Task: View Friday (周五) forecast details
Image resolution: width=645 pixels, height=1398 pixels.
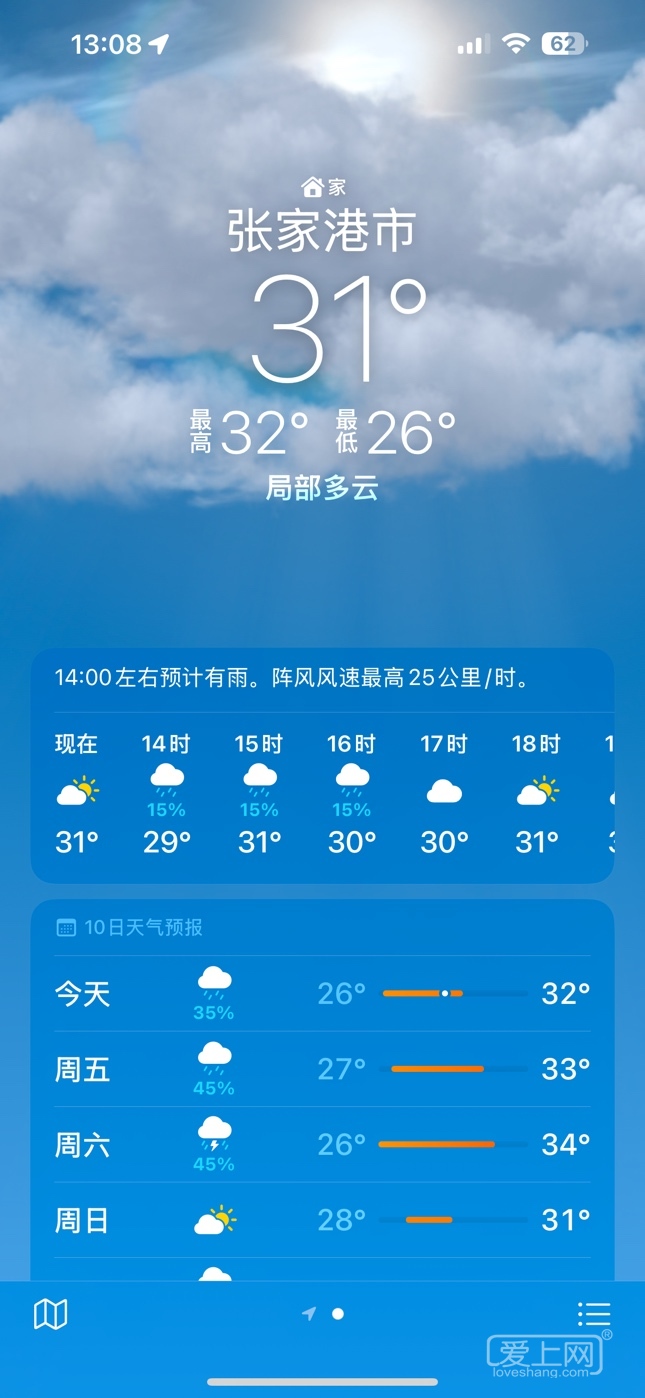Action: tap(322, 1069)
